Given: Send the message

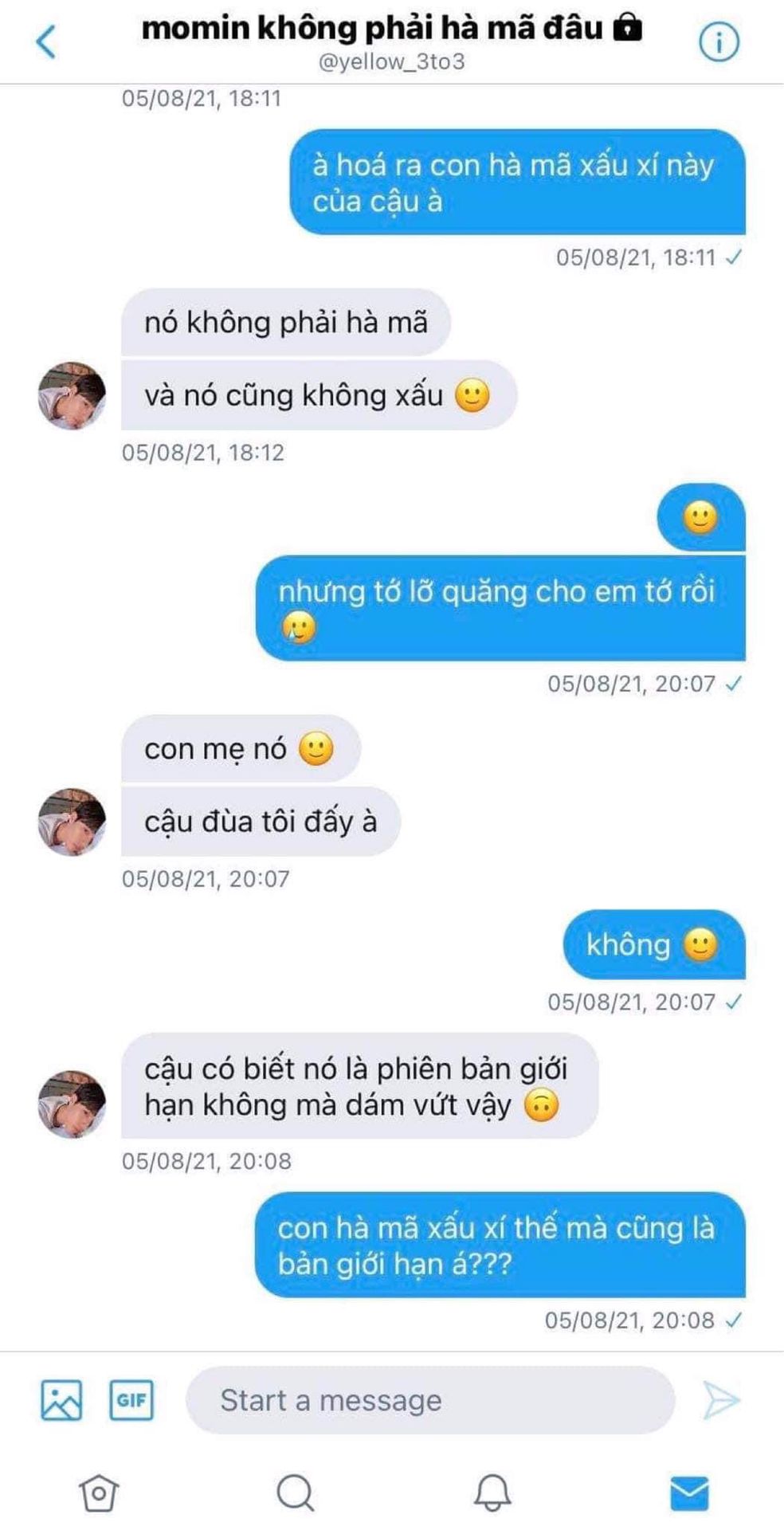Looking at the screenshot, I should pyautogui.click(x=721, y=1400).
